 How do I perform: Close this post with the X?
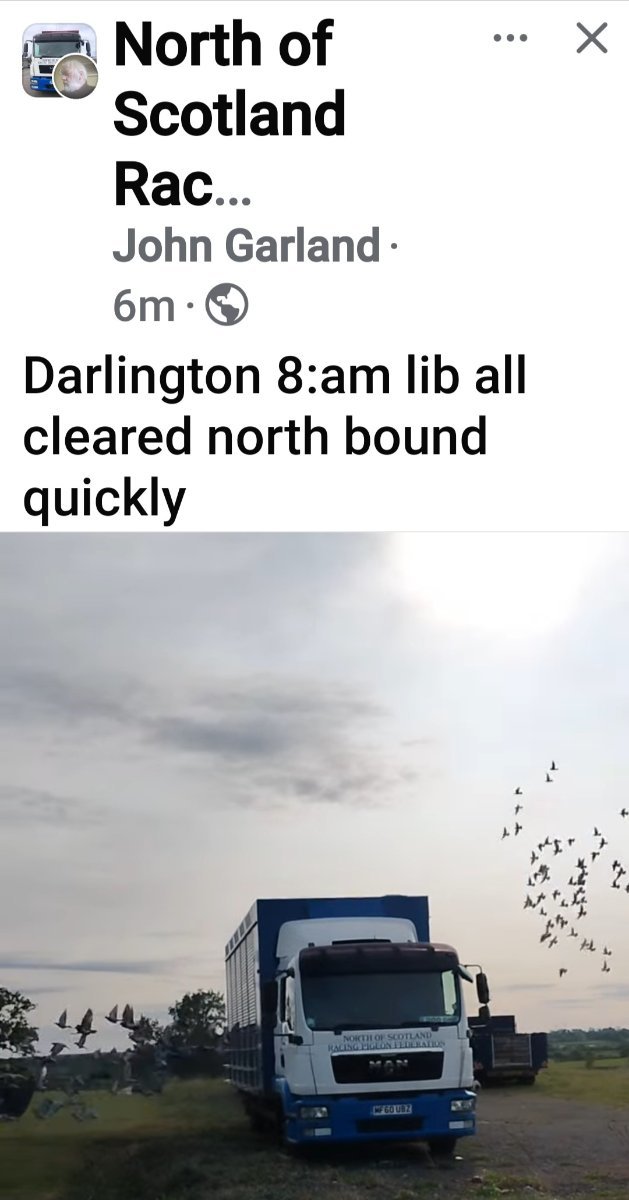click(x=592, y=39)
